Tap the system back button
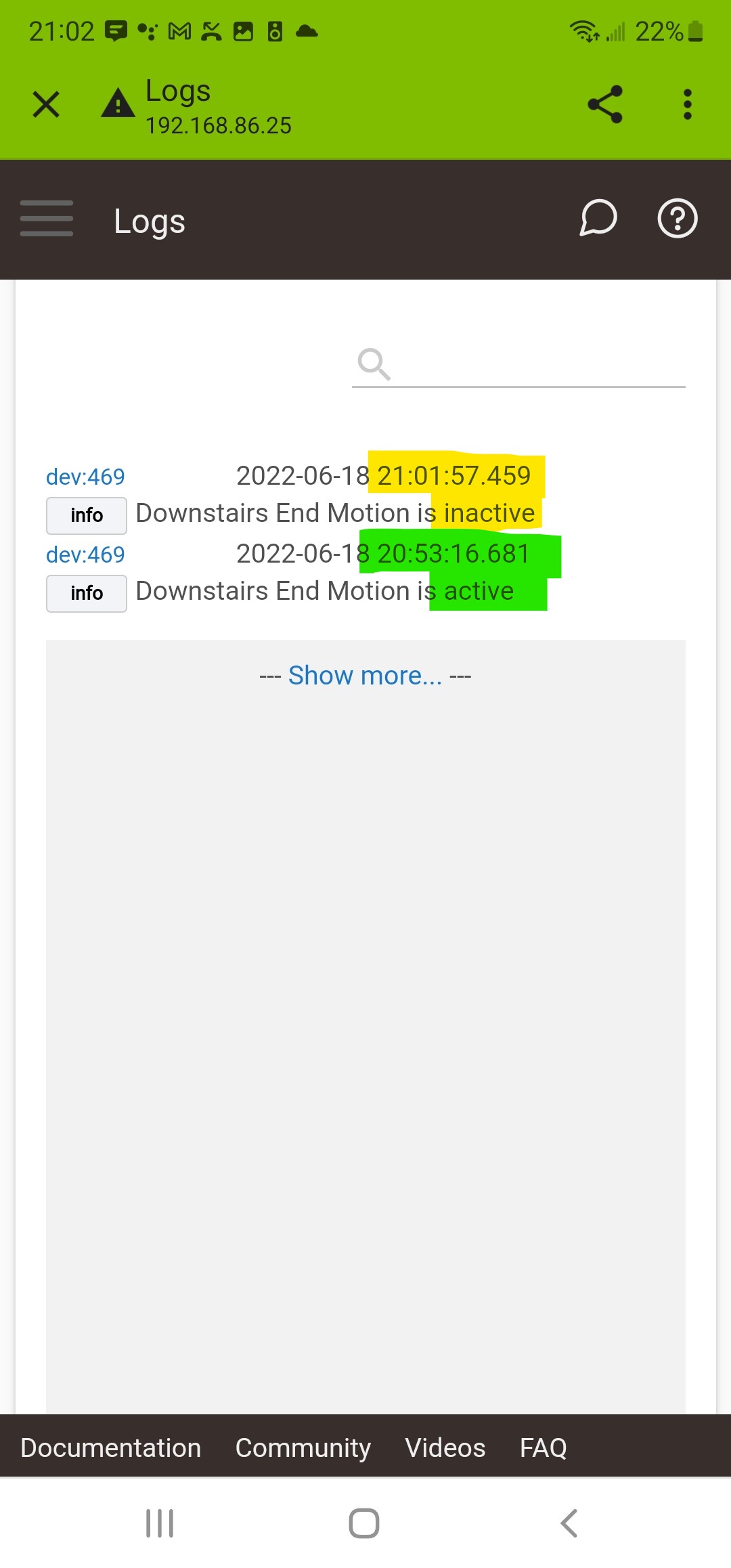731x1568 pixels. tap(569, 1523)
